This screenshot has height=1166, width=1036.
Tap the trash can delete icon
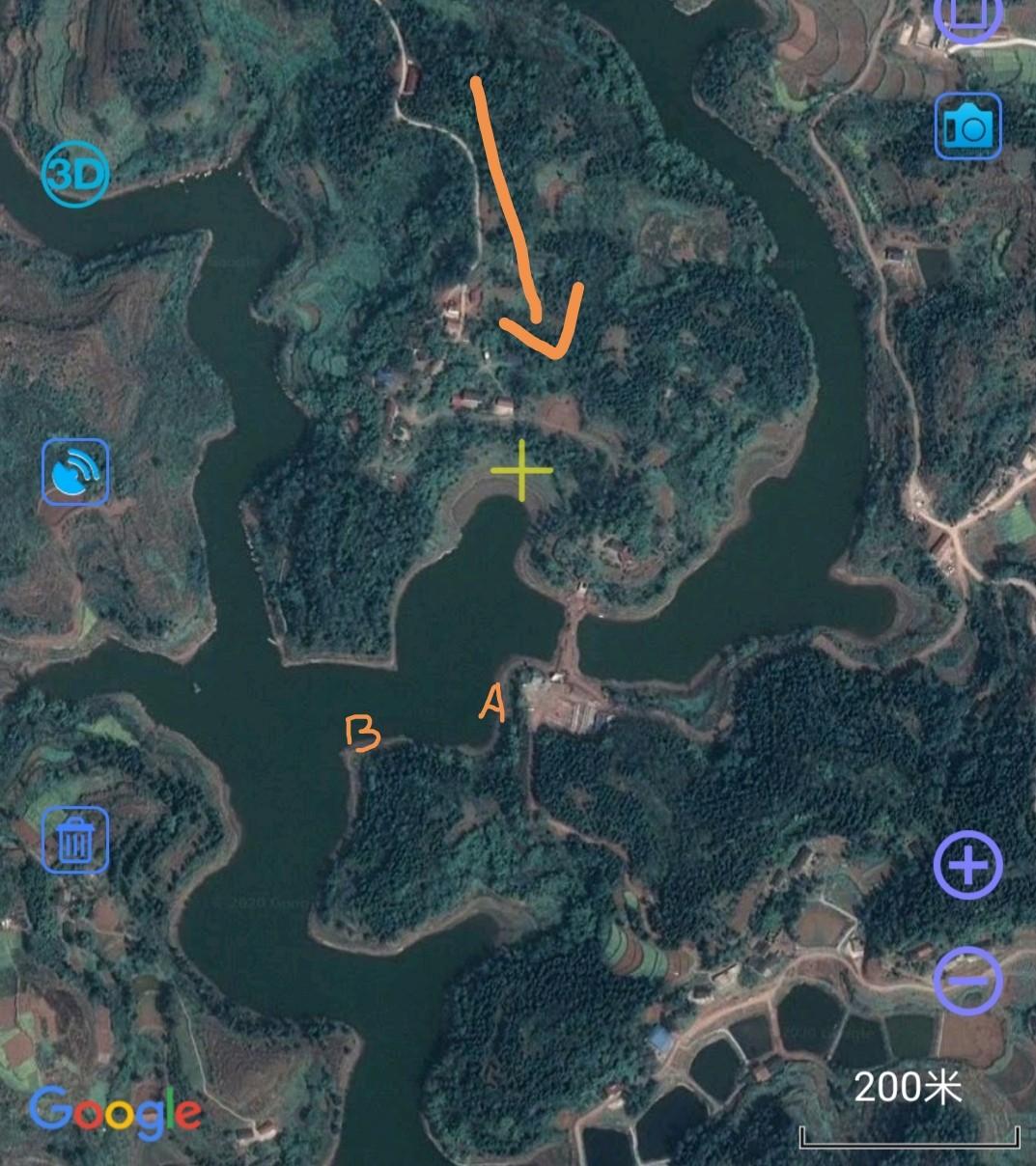coord(75,839)
